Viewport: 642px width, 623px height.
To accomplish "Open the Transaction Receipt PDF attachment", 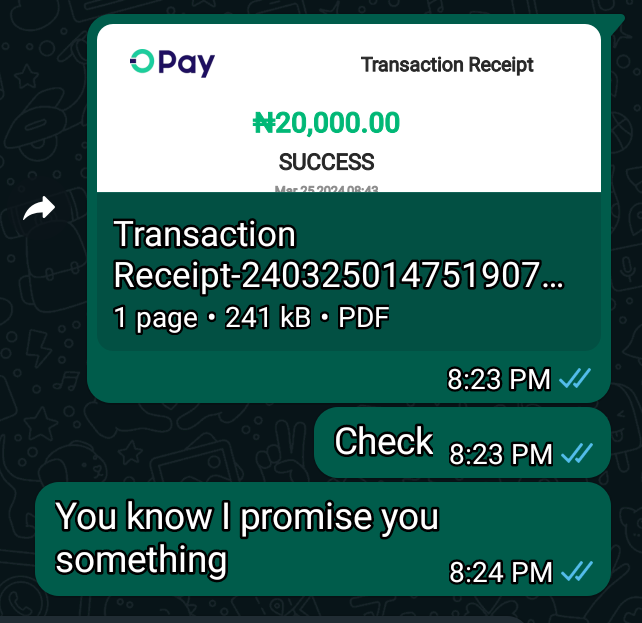I will 349,187.
